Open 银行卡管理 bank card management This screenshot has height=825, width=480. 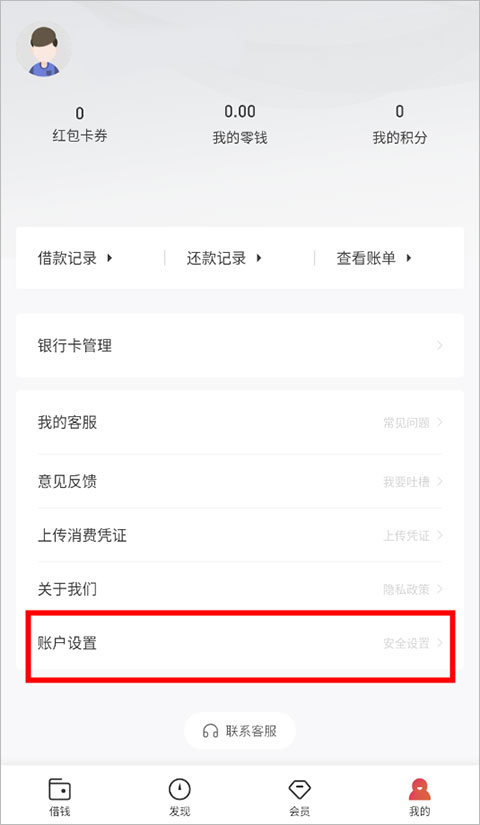[240, 346]
